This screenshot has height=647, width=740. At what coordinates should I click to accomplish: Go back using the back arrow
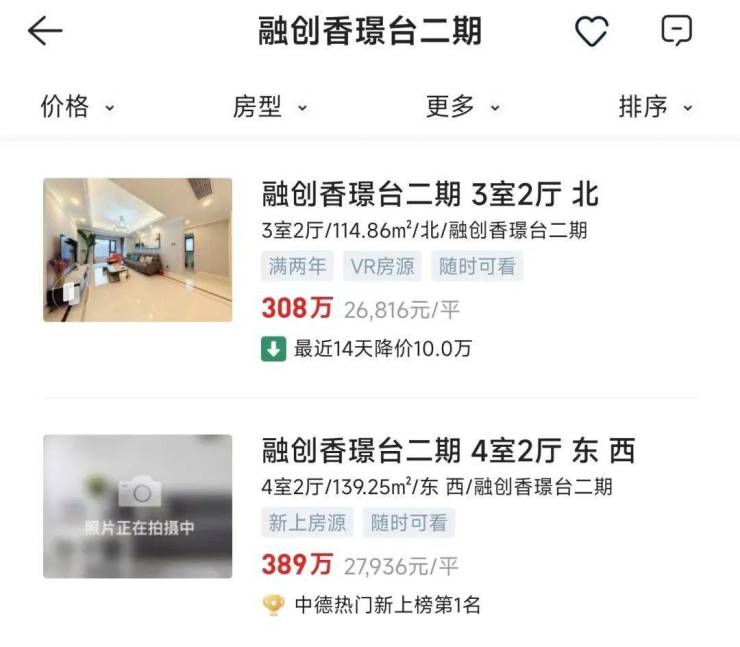[x=45, y=31]
